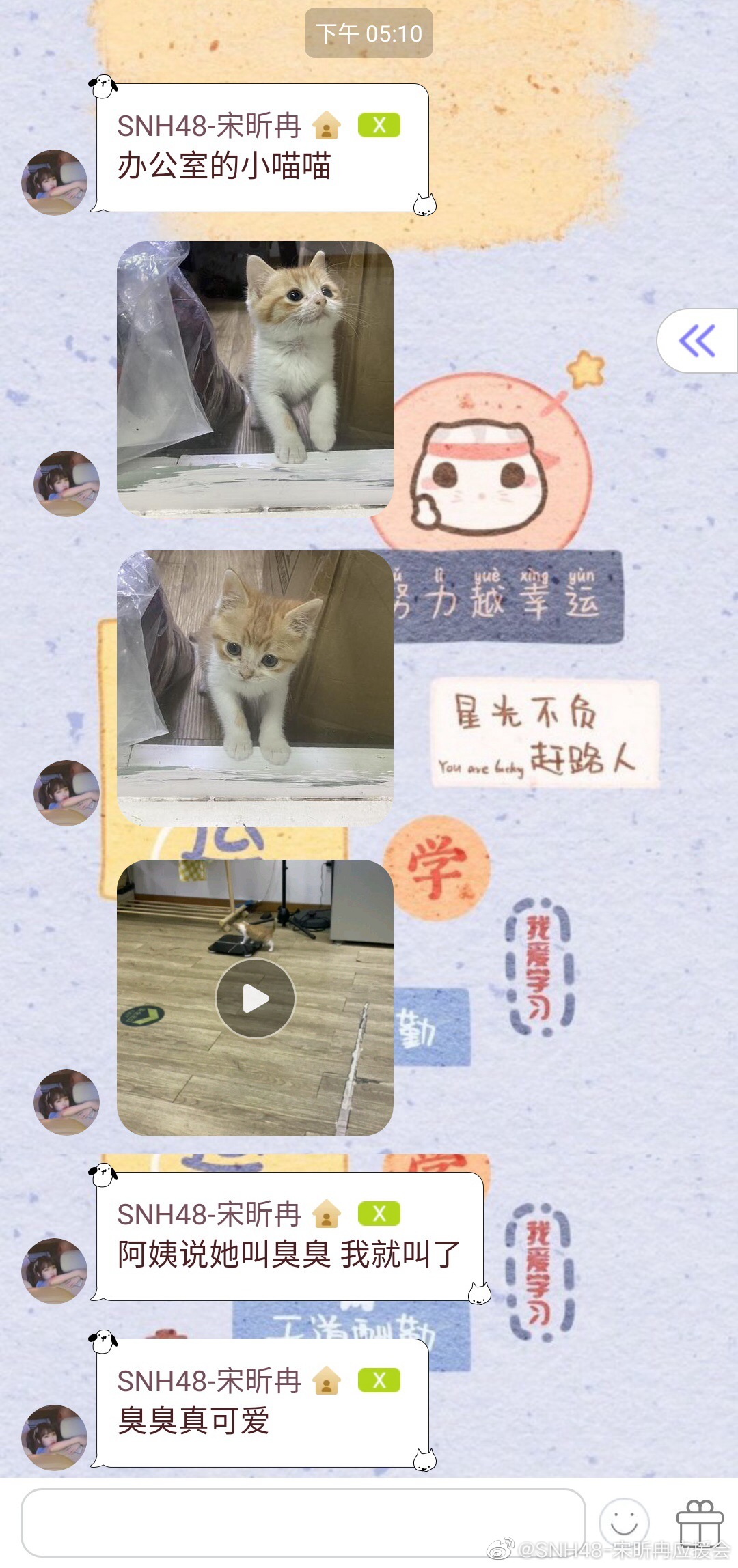Screen dimensions: 738x1568
Task: Open the first kitten photo looking up
Action: coord(255,378)
